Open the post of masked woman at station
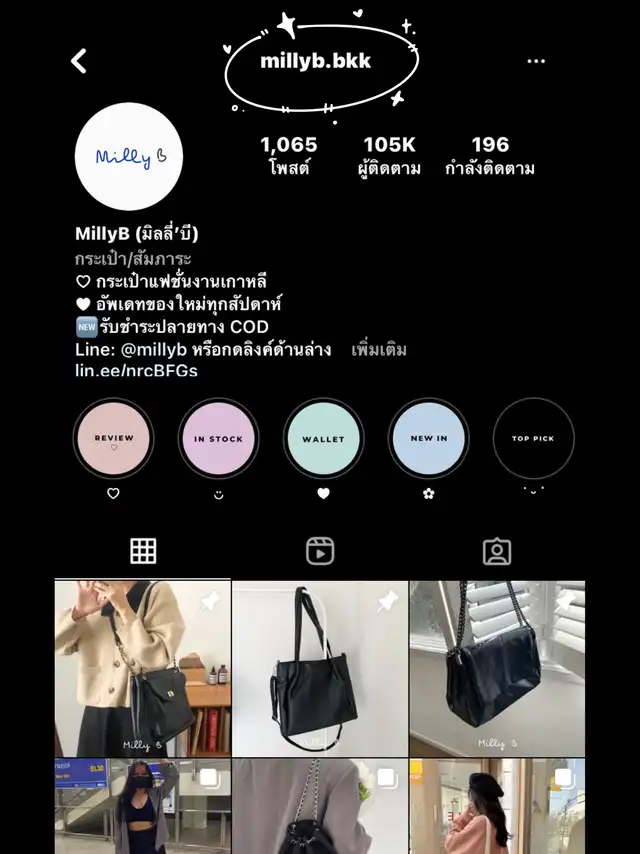The width and height of the screenshot is (640, 854). (142, 806)
